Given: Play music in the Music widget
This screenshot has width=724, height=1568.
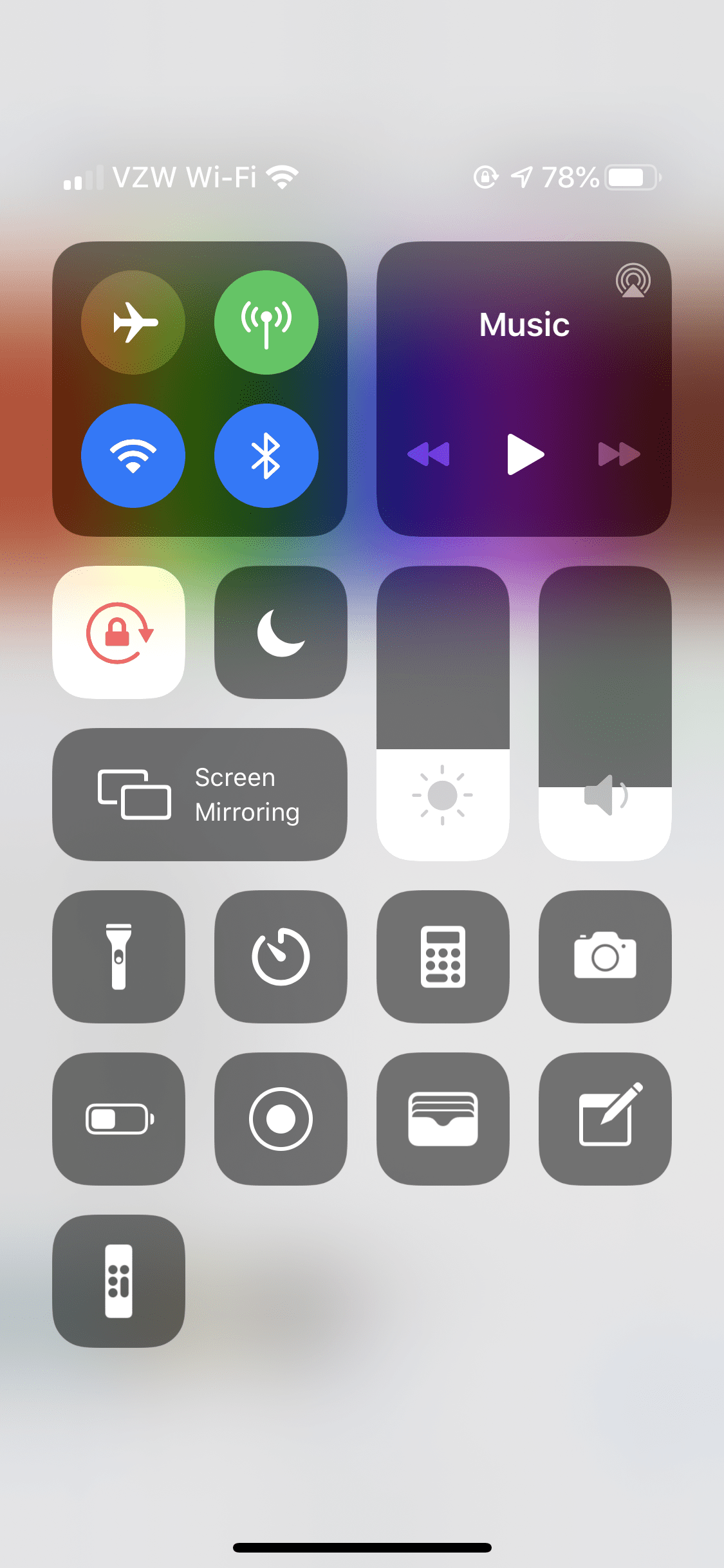Looking at the screenshot, I should coord(524,454).
